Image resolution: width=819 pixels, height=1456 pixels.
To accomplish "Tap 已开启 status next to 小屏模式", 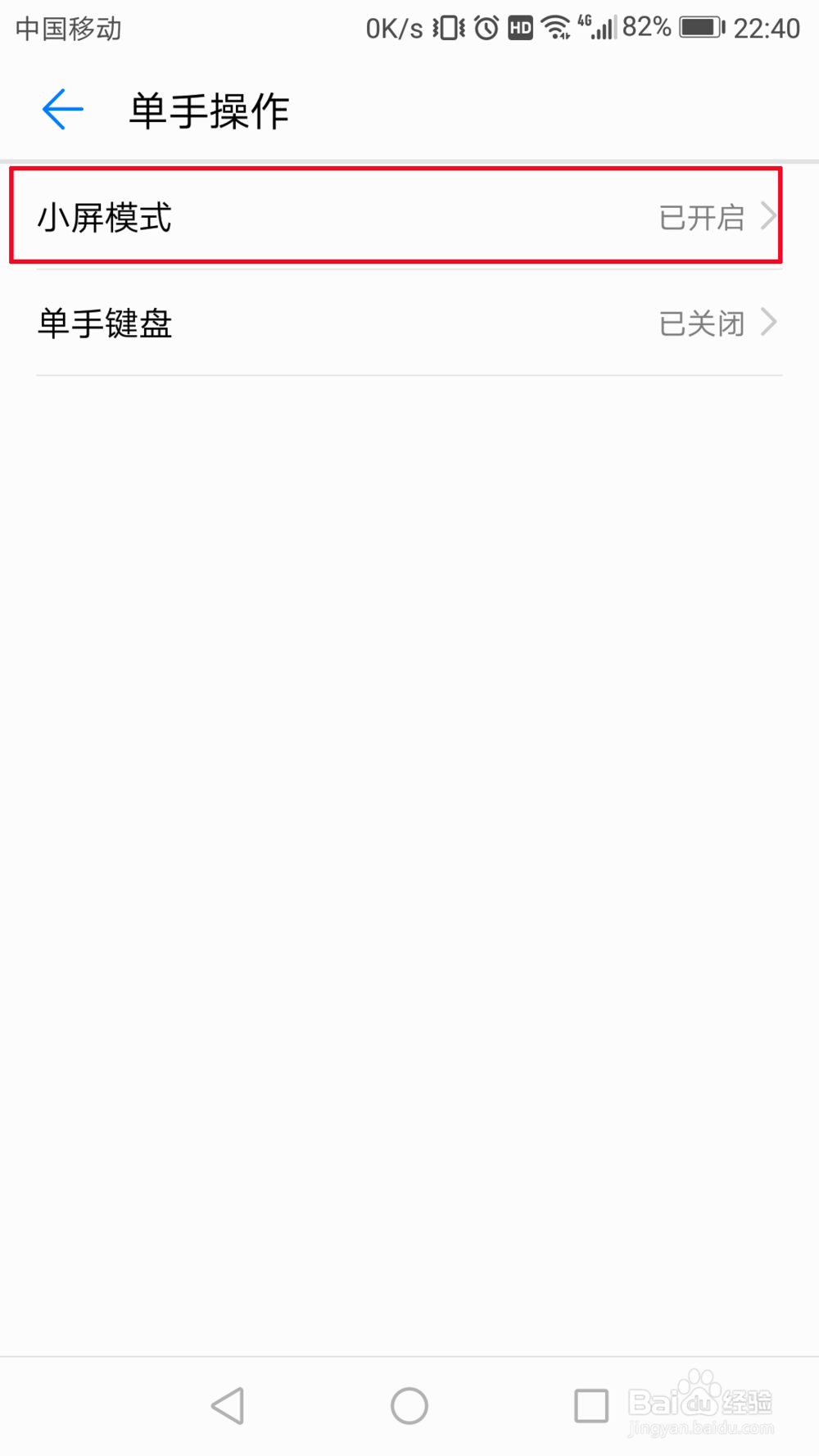I will 702,217.
